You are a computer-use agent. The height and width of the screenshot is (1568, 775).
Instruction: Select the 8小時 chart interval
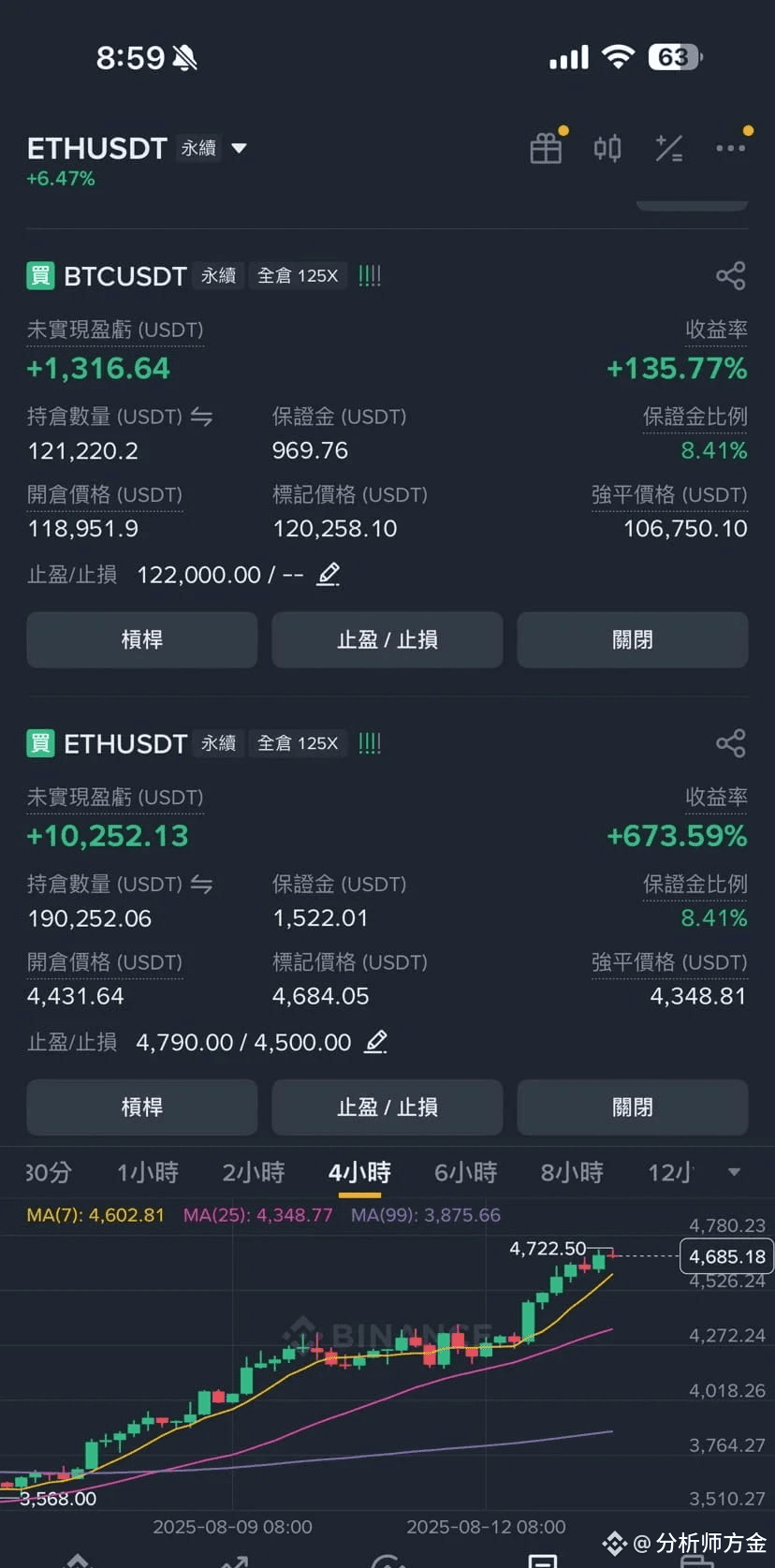(572, 1172)
